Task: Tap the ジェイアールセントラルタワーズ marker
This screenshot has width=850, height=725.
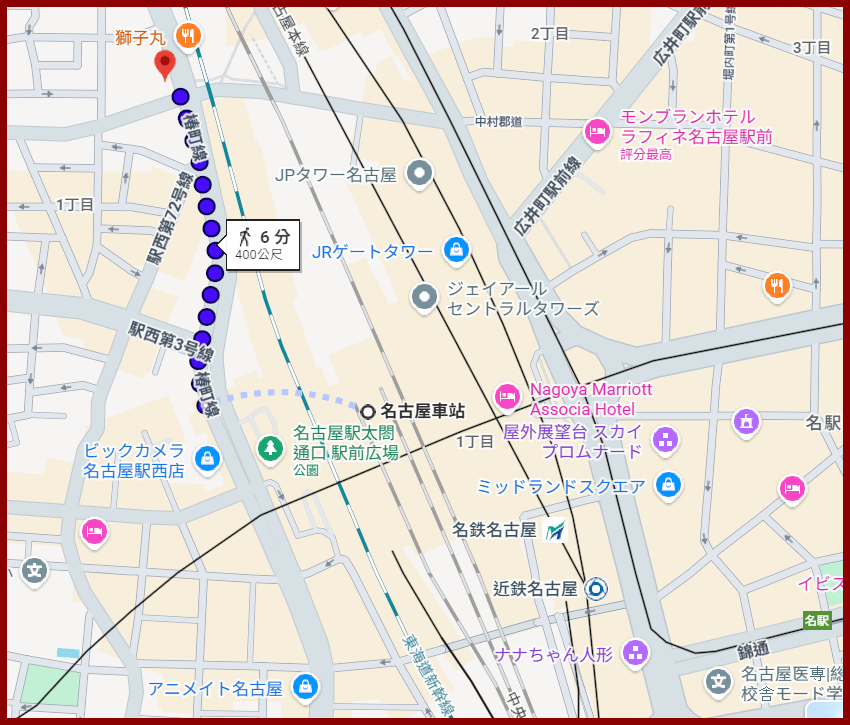Action: (x=425, y=296)
